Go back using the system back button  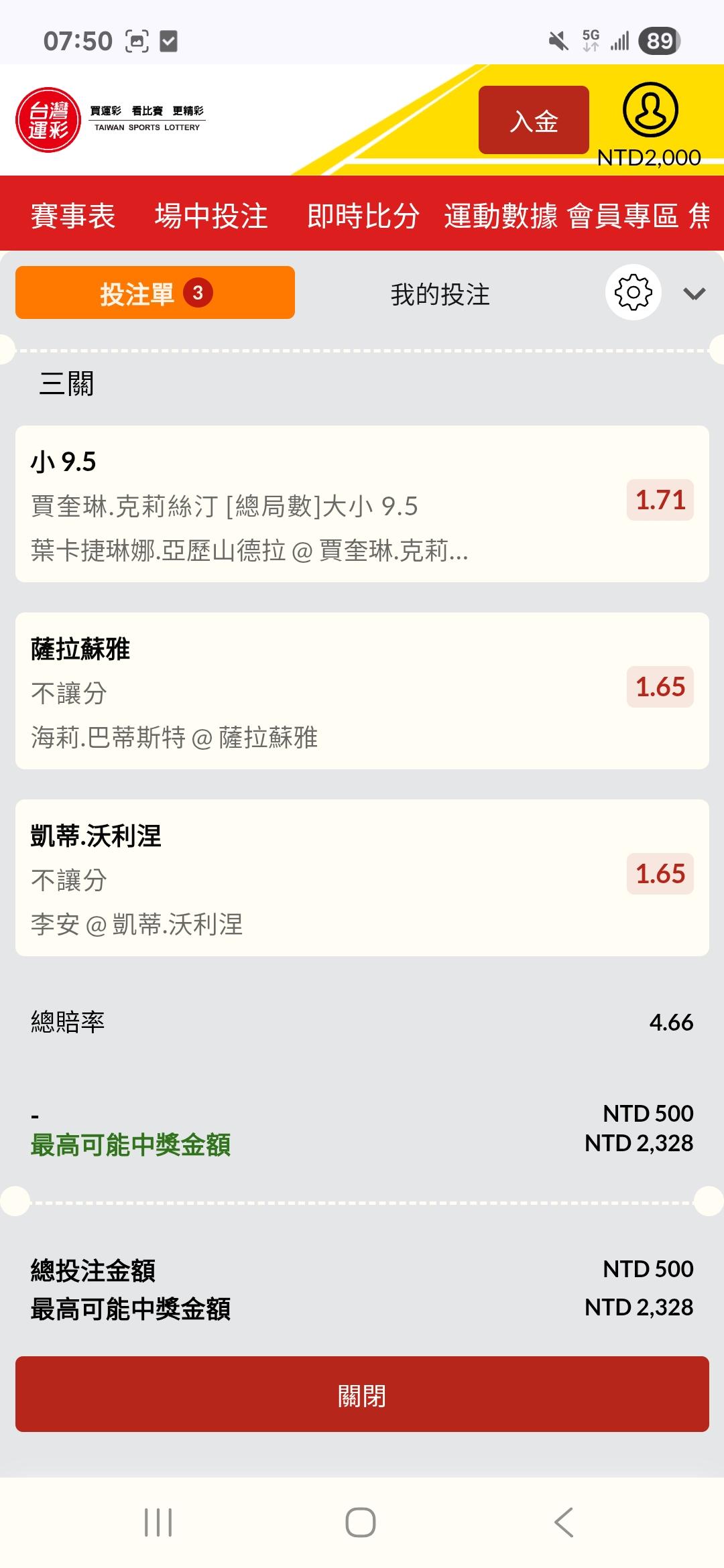[564, 1522]
